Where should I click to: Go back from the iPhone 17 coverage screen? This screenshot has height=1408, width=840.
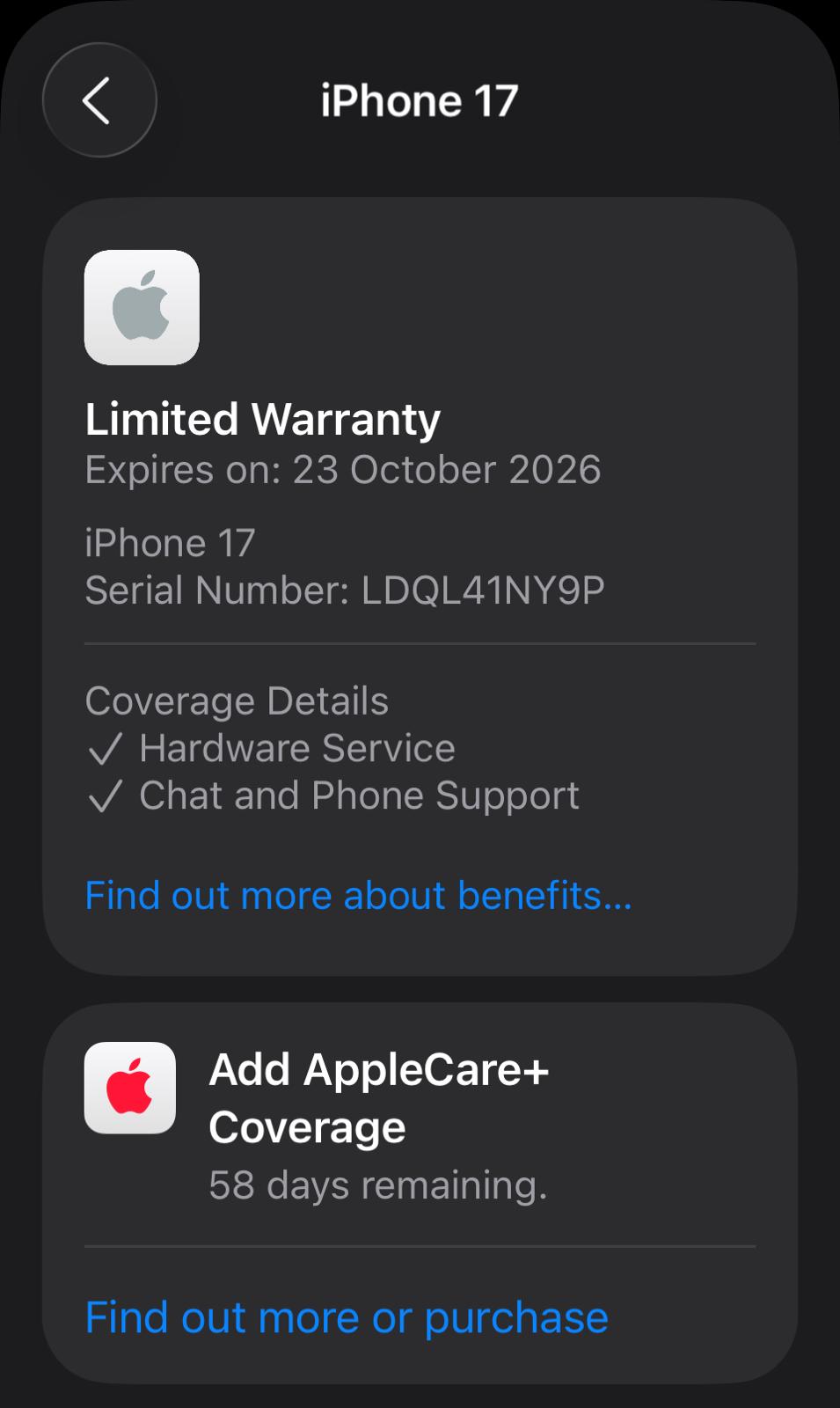pyautogui.click(x=99, y=100)
